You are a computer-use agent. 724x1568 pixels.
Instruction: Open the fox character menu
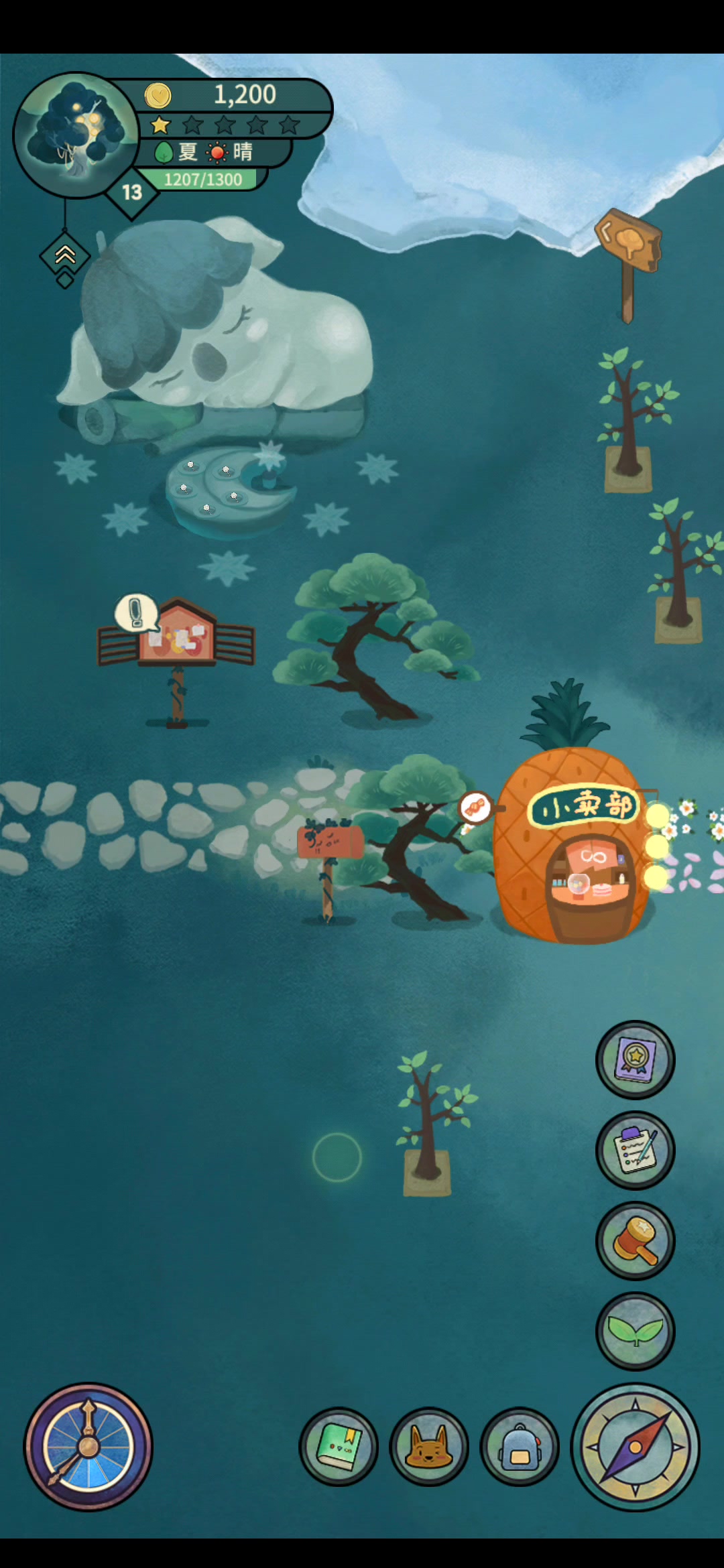[429, 1447]
